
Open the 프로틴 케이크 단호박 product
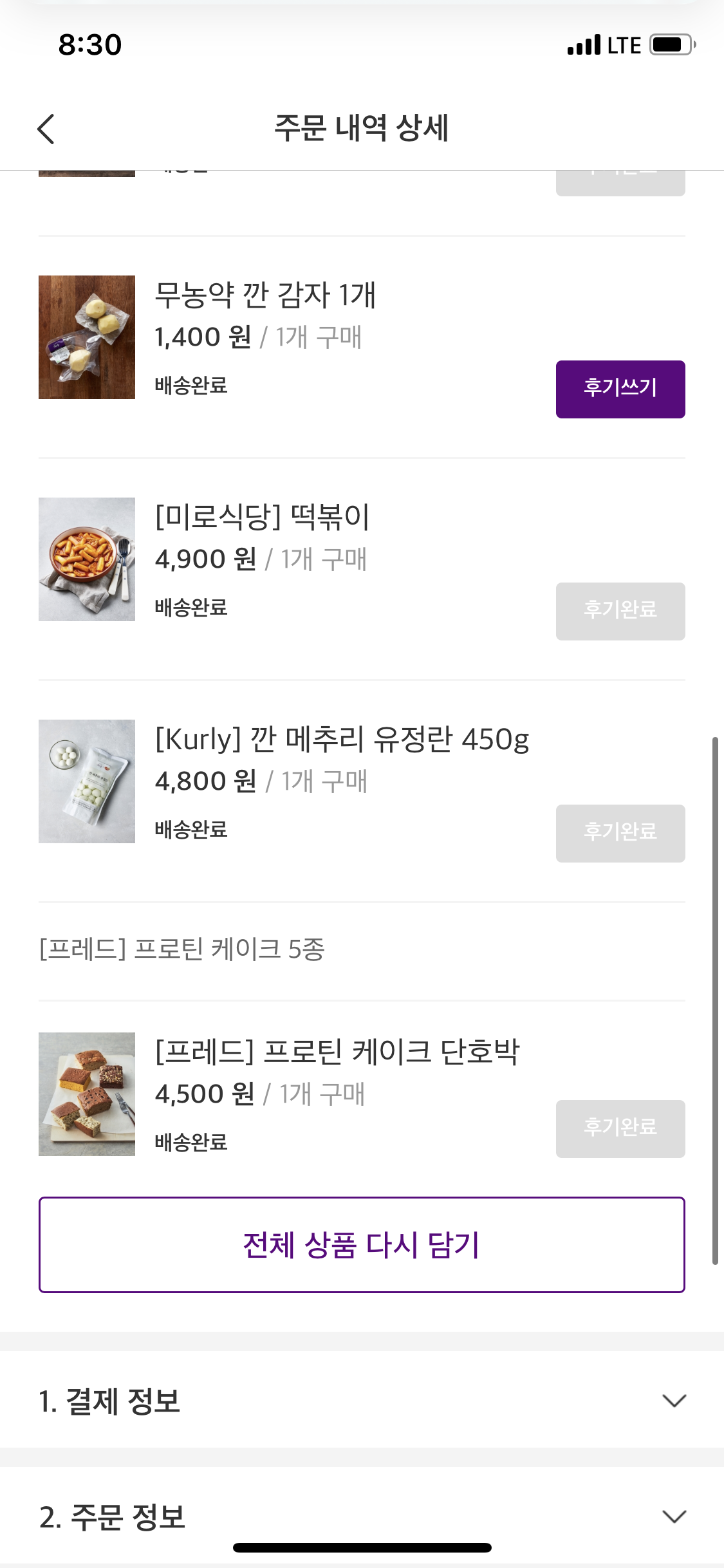click(337, 1052)
